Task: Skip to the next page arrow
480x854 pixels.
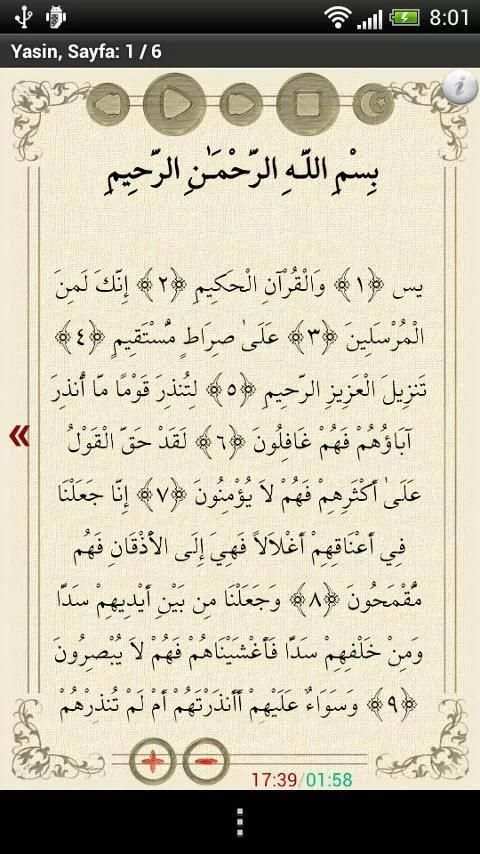Action: pyautogui.click(x=241, y=103)
